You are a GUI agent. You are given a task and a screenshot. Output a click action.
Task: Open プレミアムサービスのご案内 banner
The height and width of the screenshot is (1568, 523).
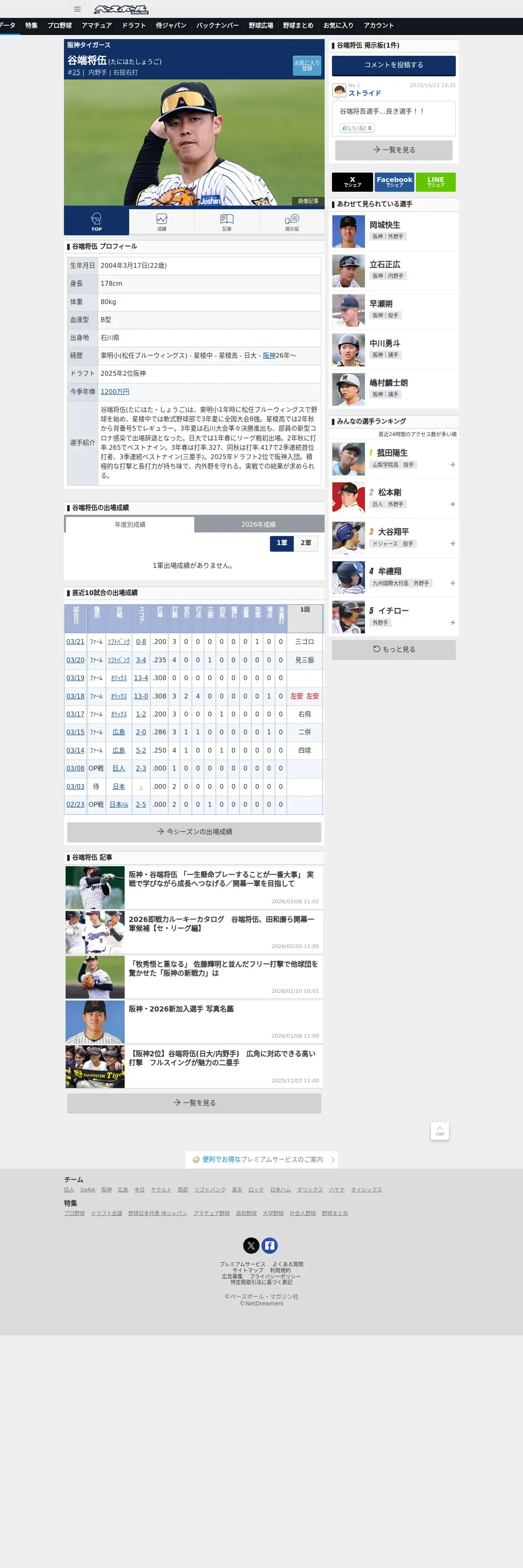click(262, 1160)
